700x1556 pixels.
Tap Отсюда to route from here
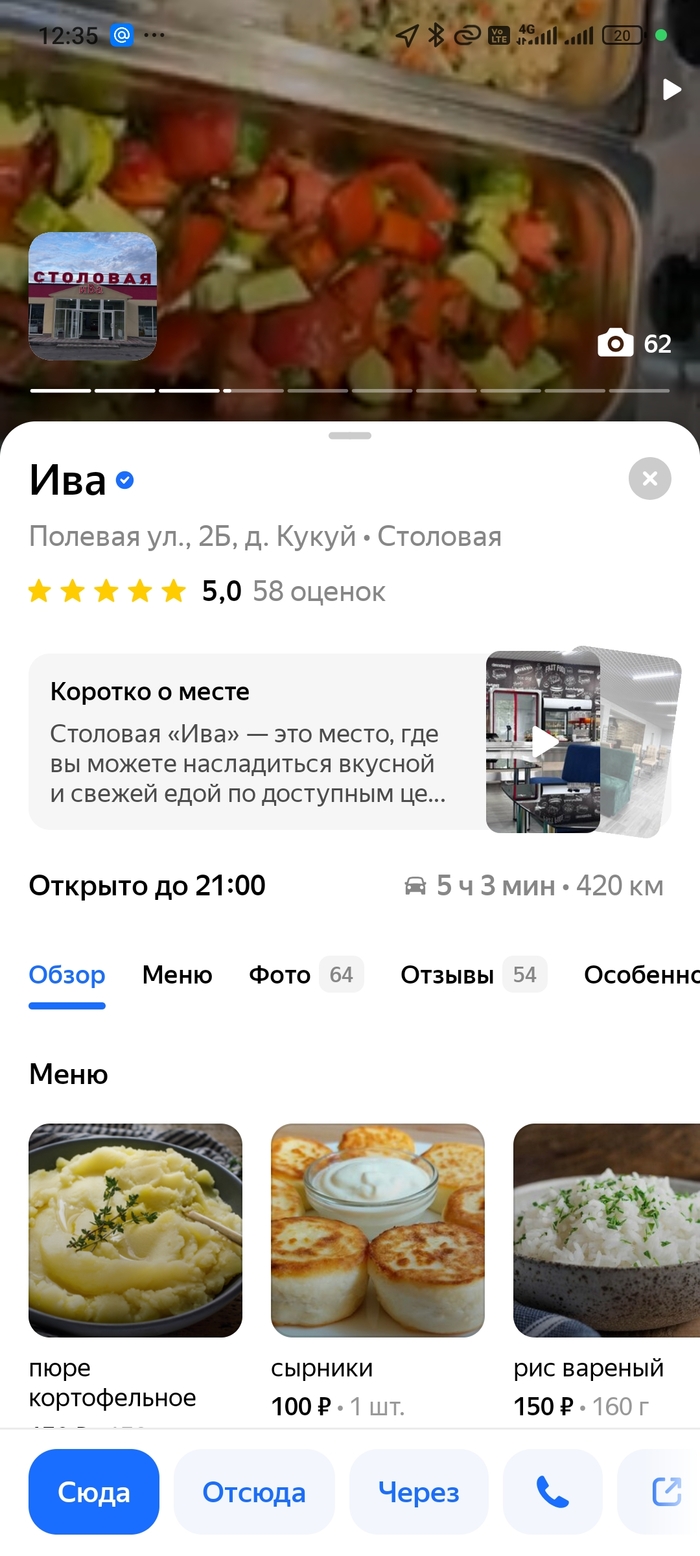254,1492
